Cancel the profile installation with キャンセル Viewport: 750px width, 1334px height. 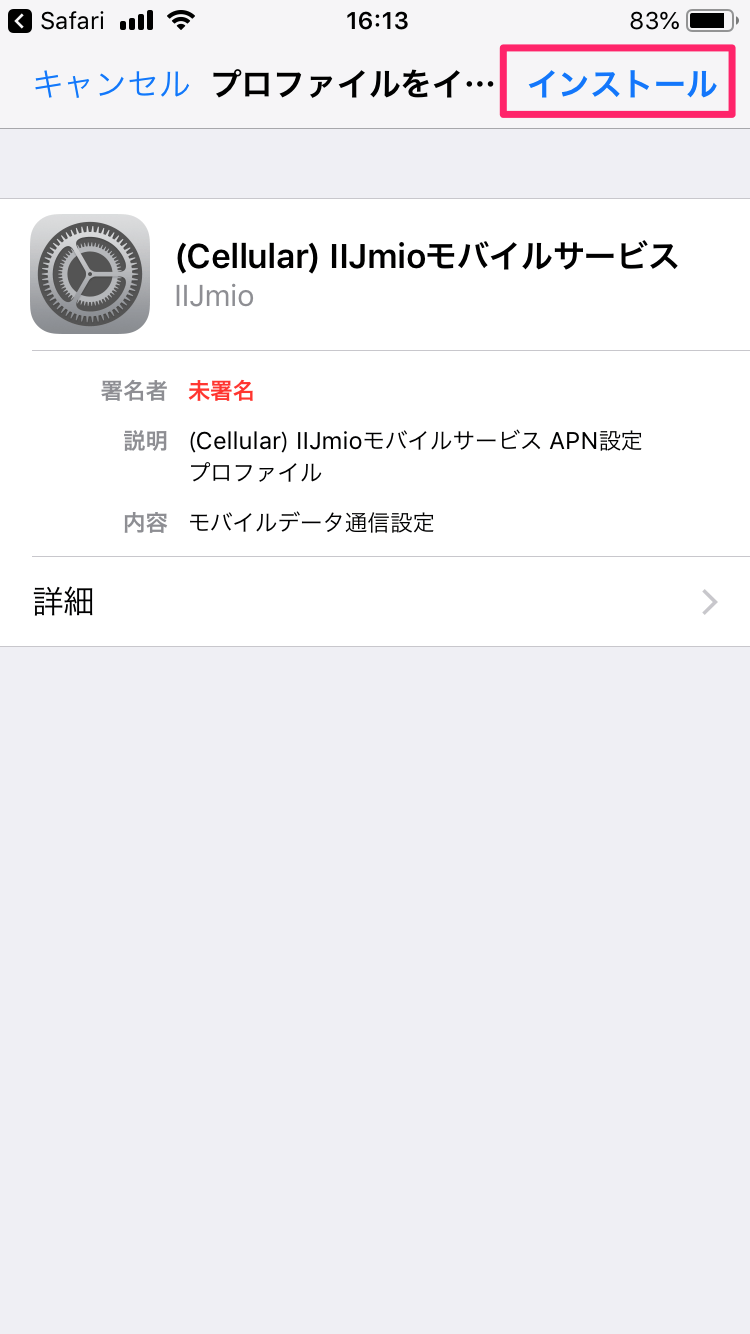click(x=111, y=84)
